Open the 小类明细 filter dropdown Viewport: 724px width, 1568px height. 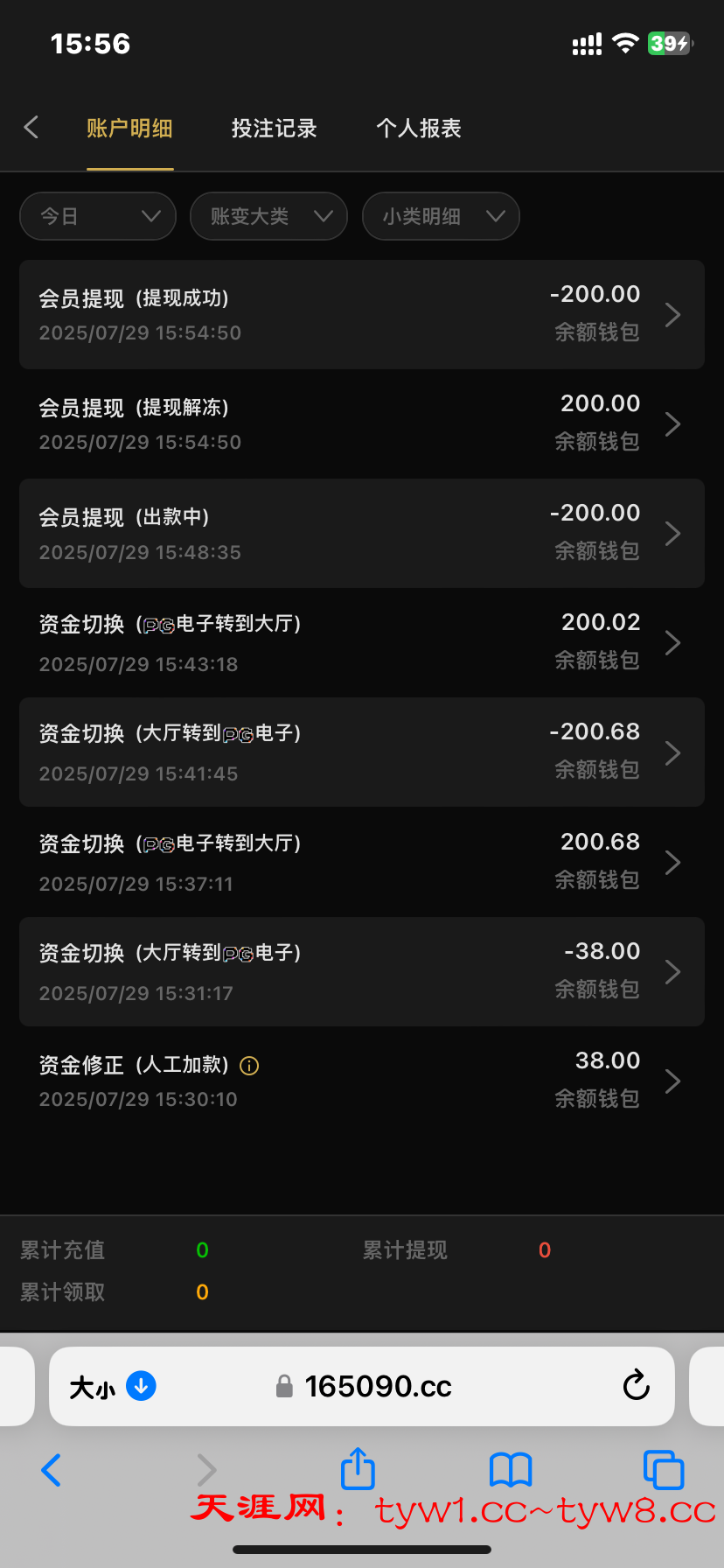[x=441, y=216]
